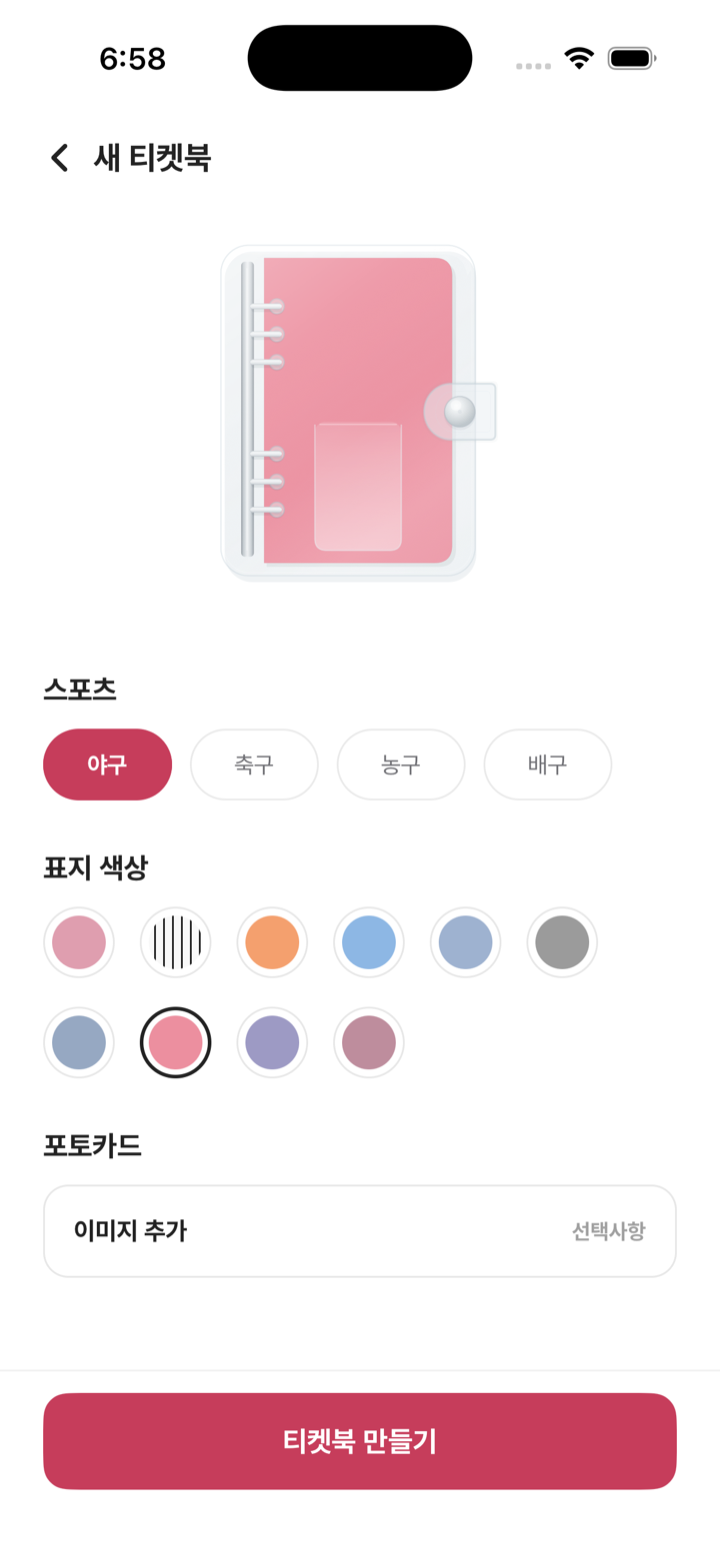Viewport: 720px width, 1565px height.
Task: Pick the sky blue cover color
Action: click(369, 942)
